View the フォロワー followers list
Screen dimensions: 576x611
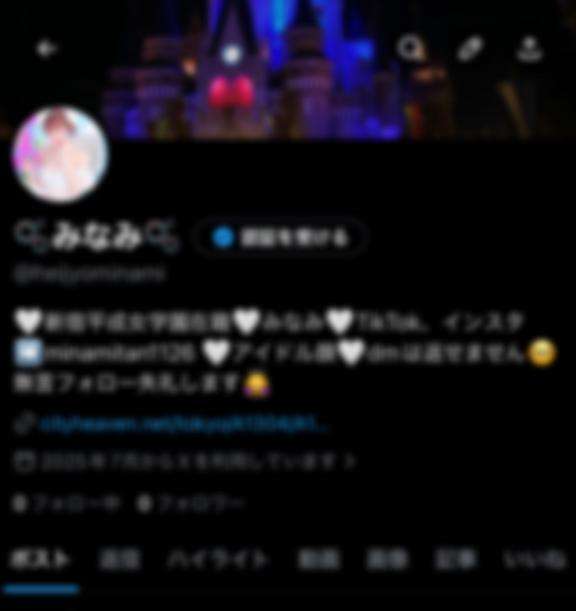coord(190,504)
